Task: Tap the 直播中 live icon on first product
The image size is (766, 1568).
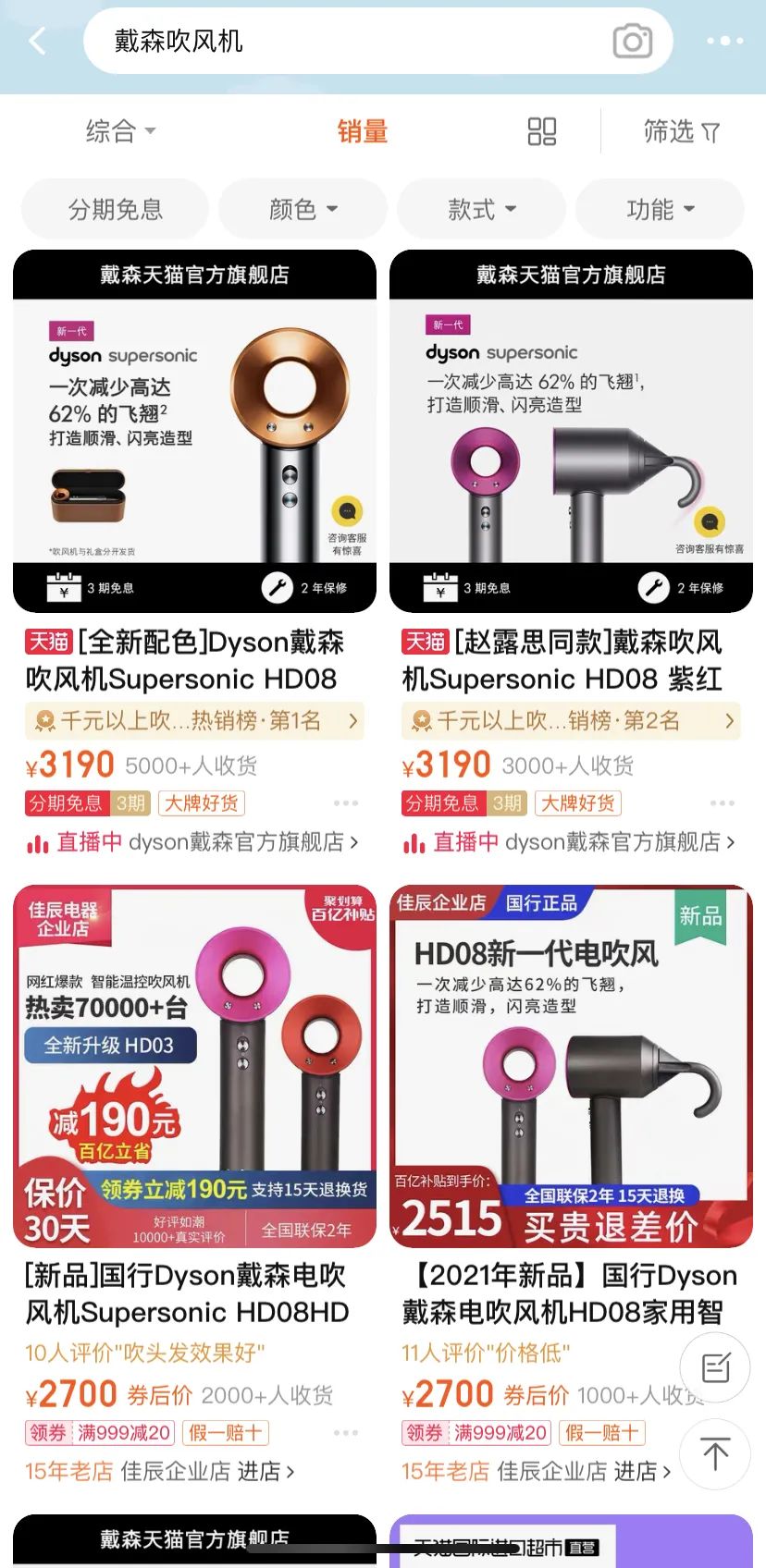Action: pyautogui.click(x=39, y=842)
